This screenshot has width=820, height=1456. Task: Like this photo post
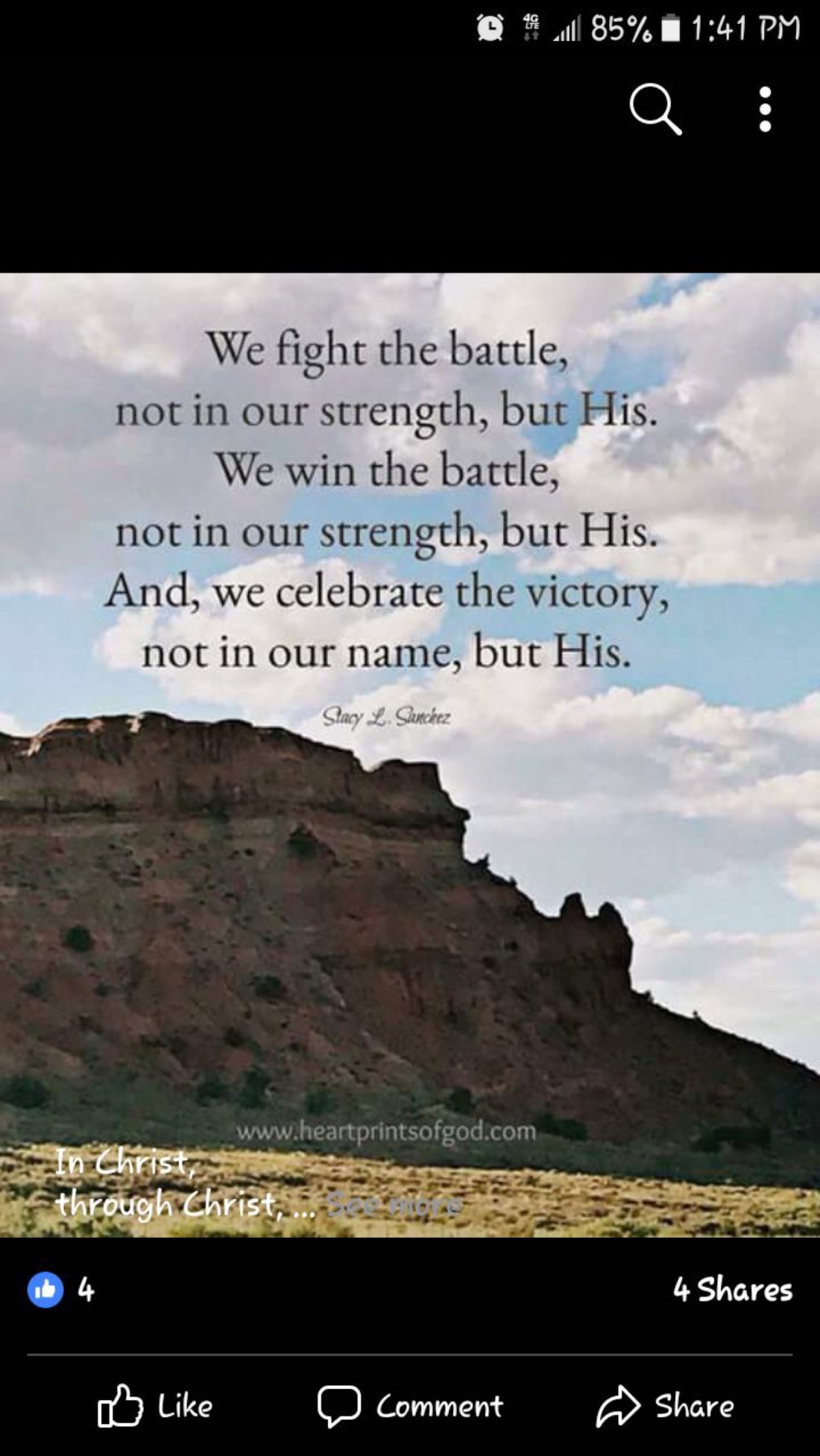click(x=155, y=1406)
